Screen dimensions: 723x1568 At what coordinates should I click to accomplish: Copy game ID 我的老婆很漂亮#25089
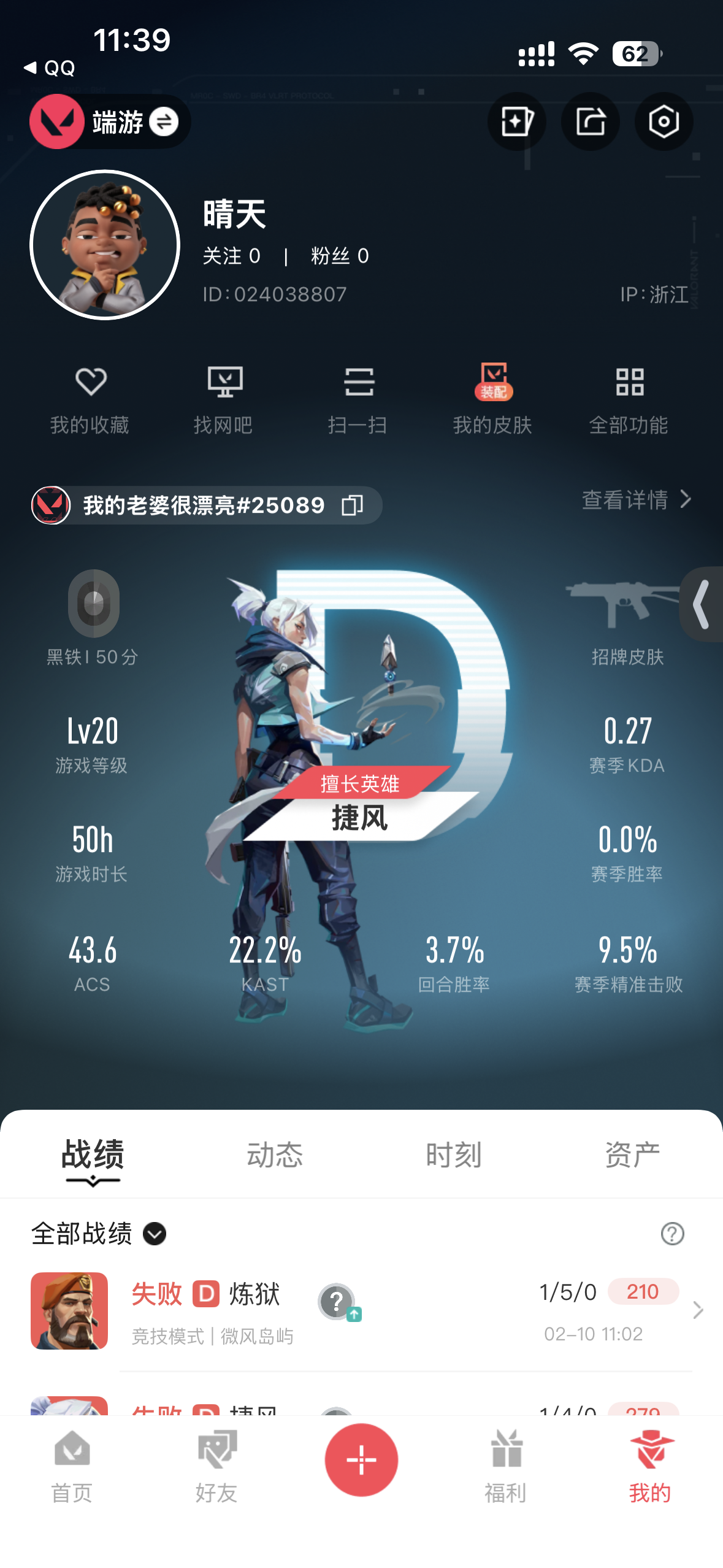353,505
